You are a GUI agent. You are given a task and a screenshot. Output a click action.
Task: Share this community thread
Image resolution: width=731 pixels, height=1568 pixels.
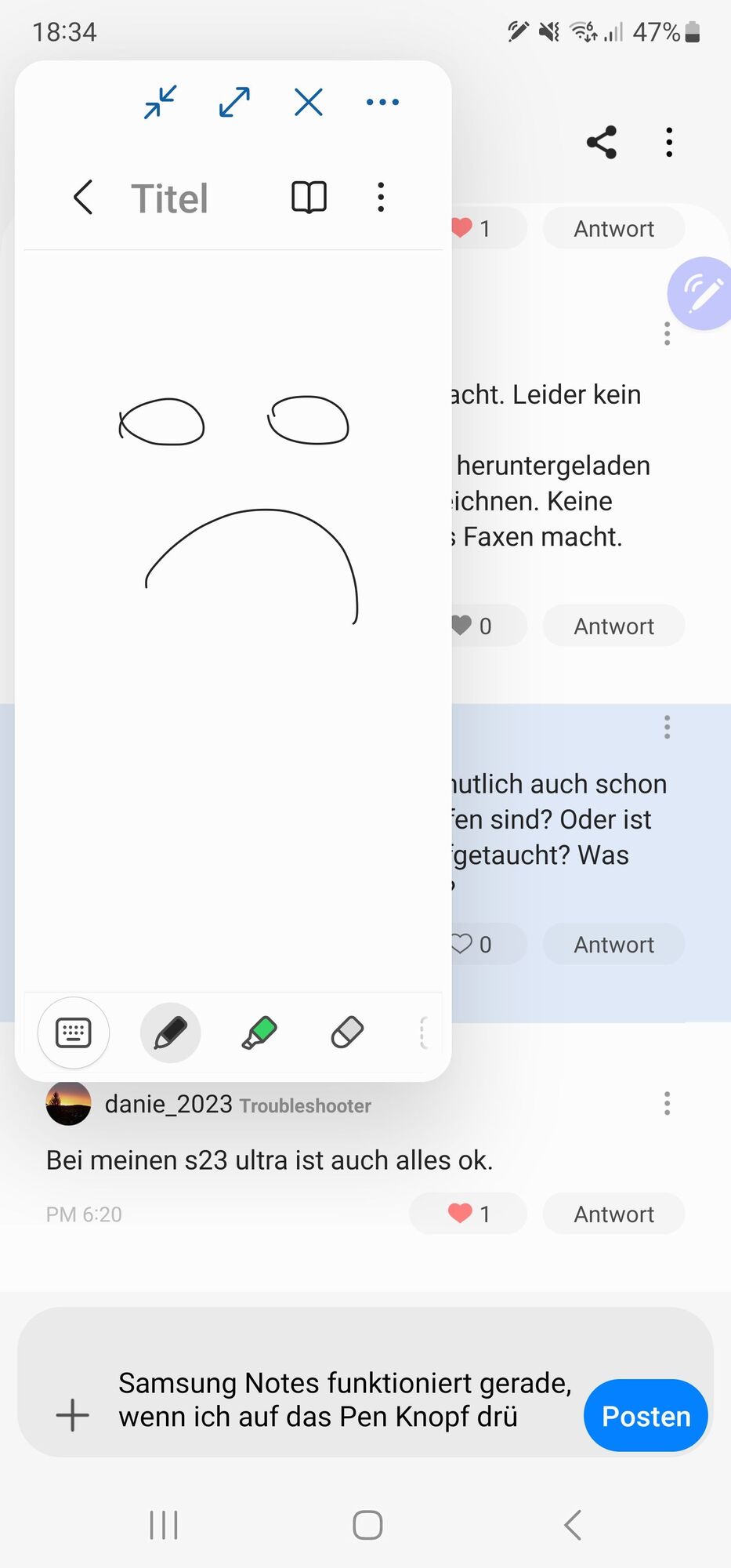[602, 142]
